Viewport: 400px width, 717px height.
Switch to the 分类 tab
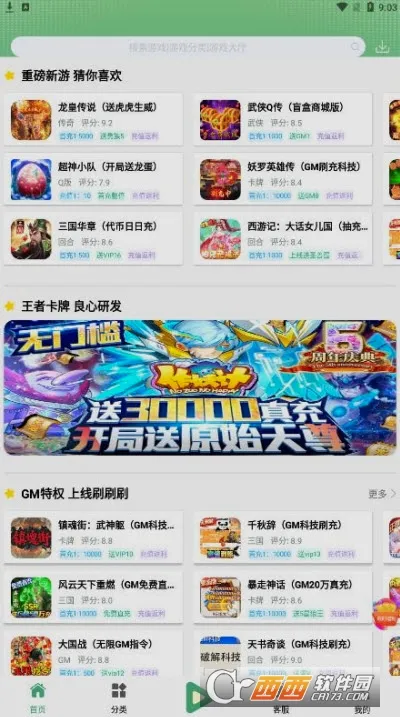pyautogui.click(x=119, y=697)
